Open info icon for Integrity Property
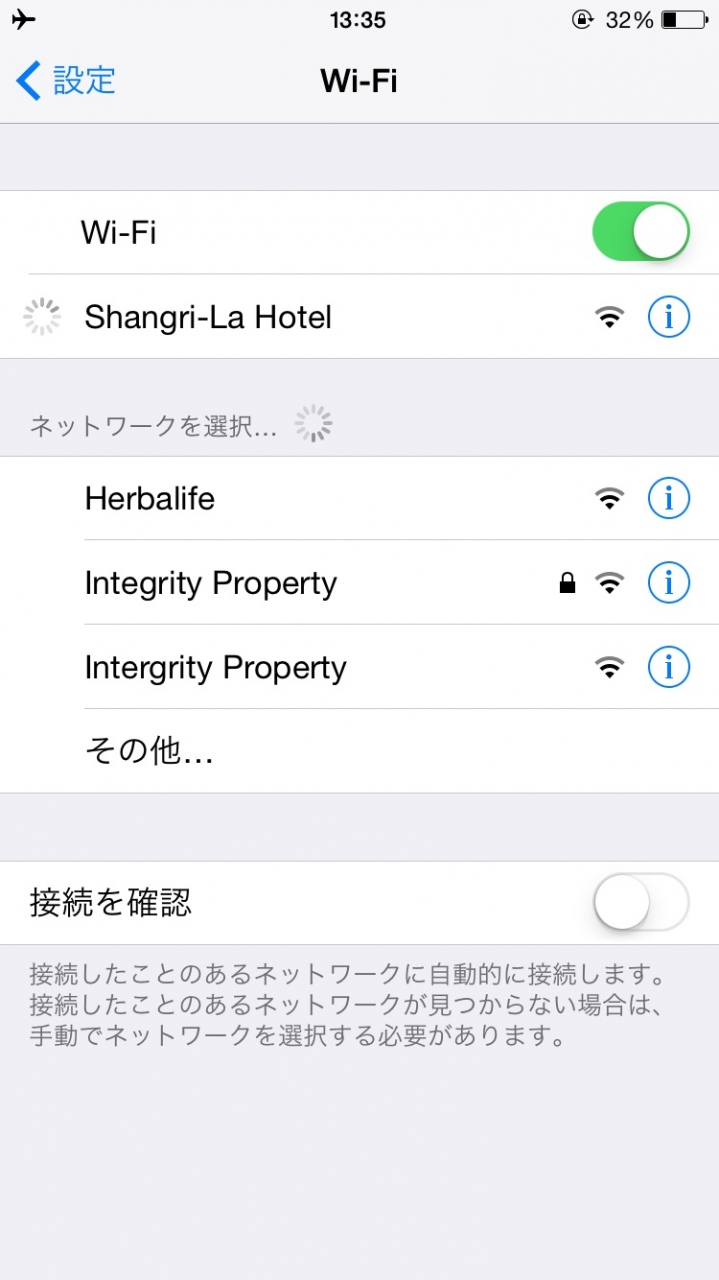Image resolution: width=719 pixels, height=1280 pixels. (669, 583)
